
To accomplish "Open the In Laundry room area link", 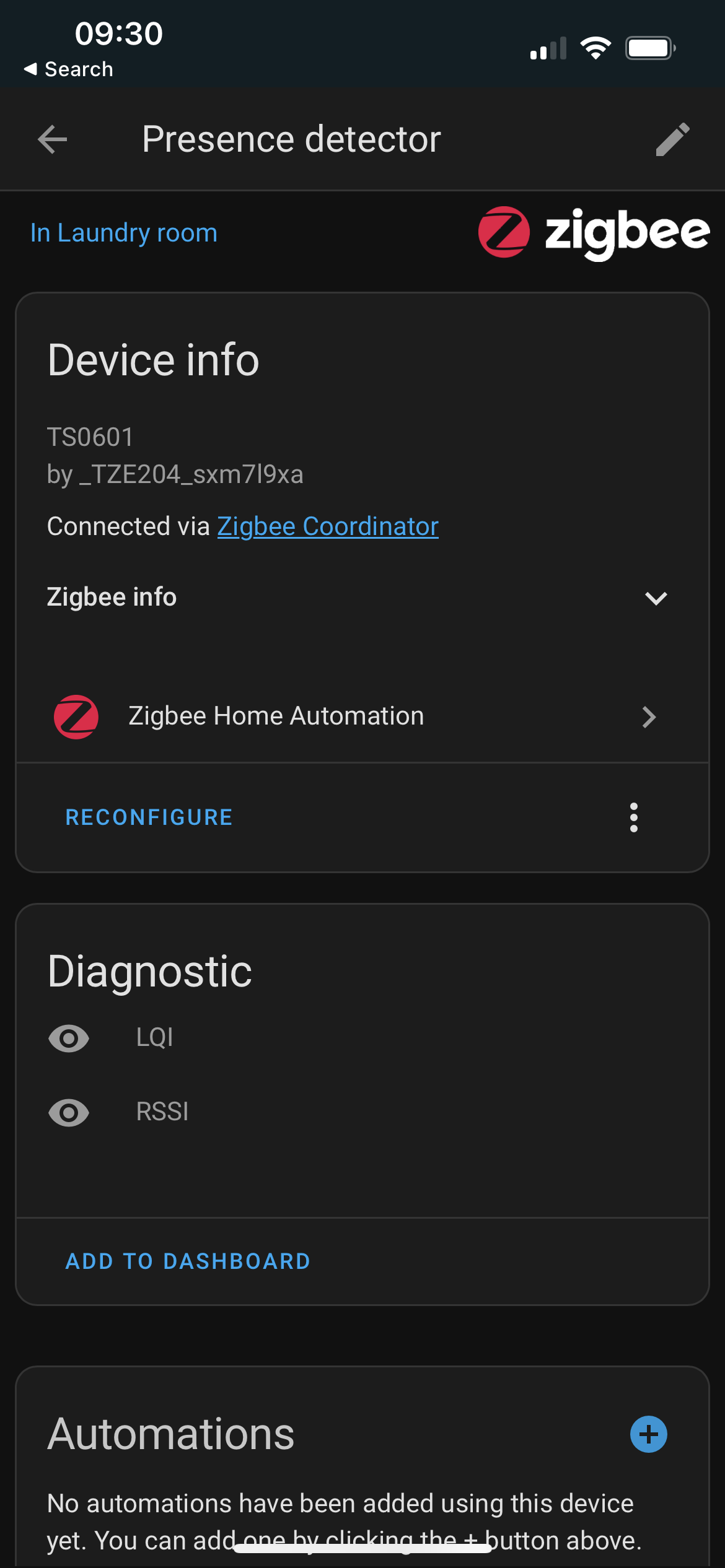I will pyautogui.click(x=123, y=232).
